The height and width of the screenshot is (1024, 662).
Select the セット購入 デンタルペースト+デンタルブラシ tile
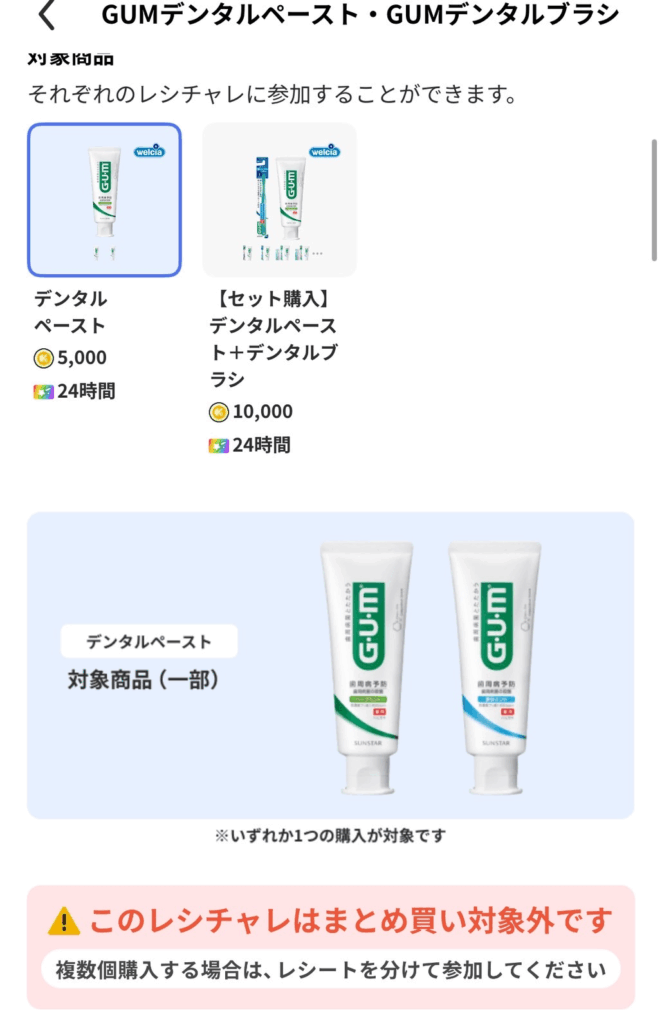point(279,200)
